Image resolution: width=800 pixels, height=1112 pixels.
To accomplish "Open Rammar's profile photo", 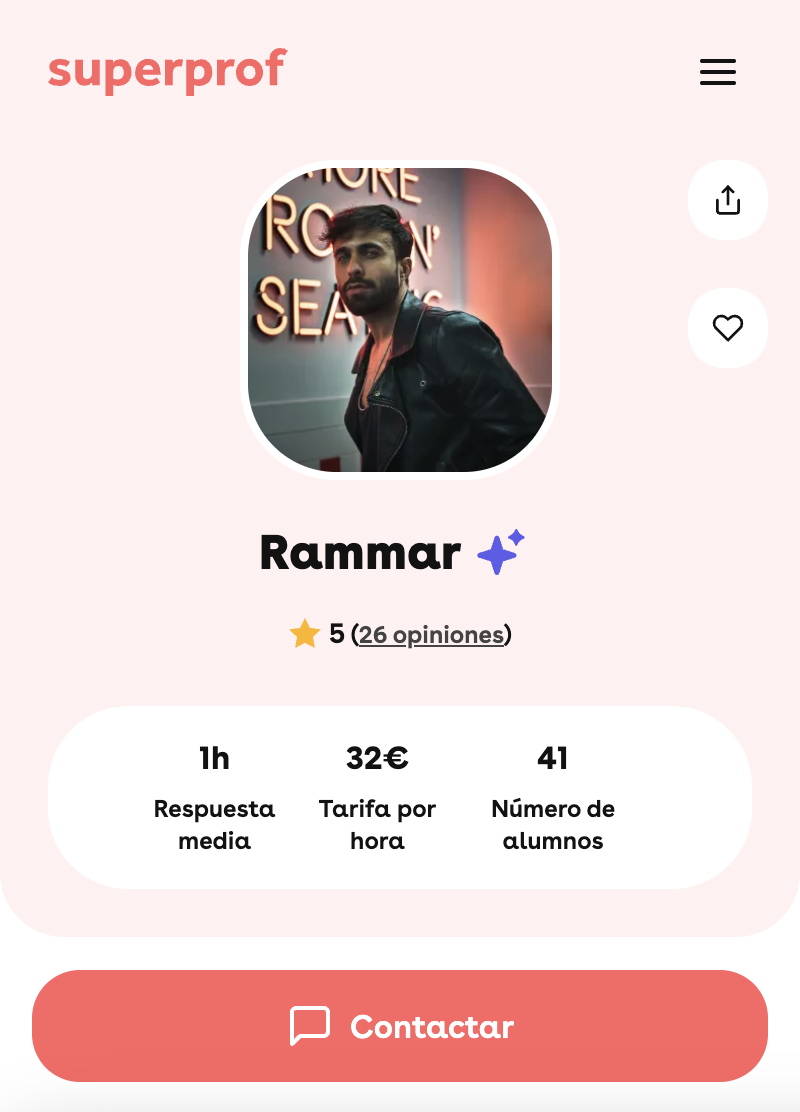I will pyautogui.click(x=400, y=319).
